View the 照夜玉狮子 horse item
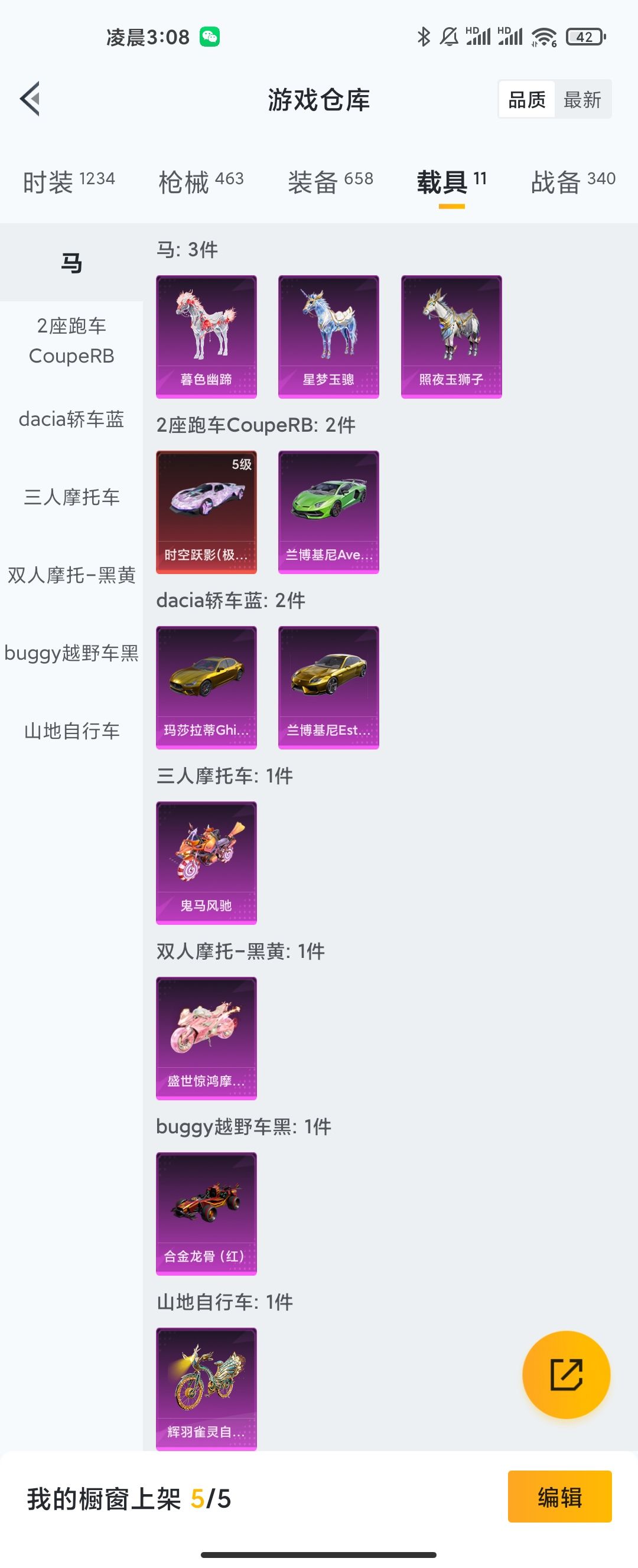 coord(451,336)
